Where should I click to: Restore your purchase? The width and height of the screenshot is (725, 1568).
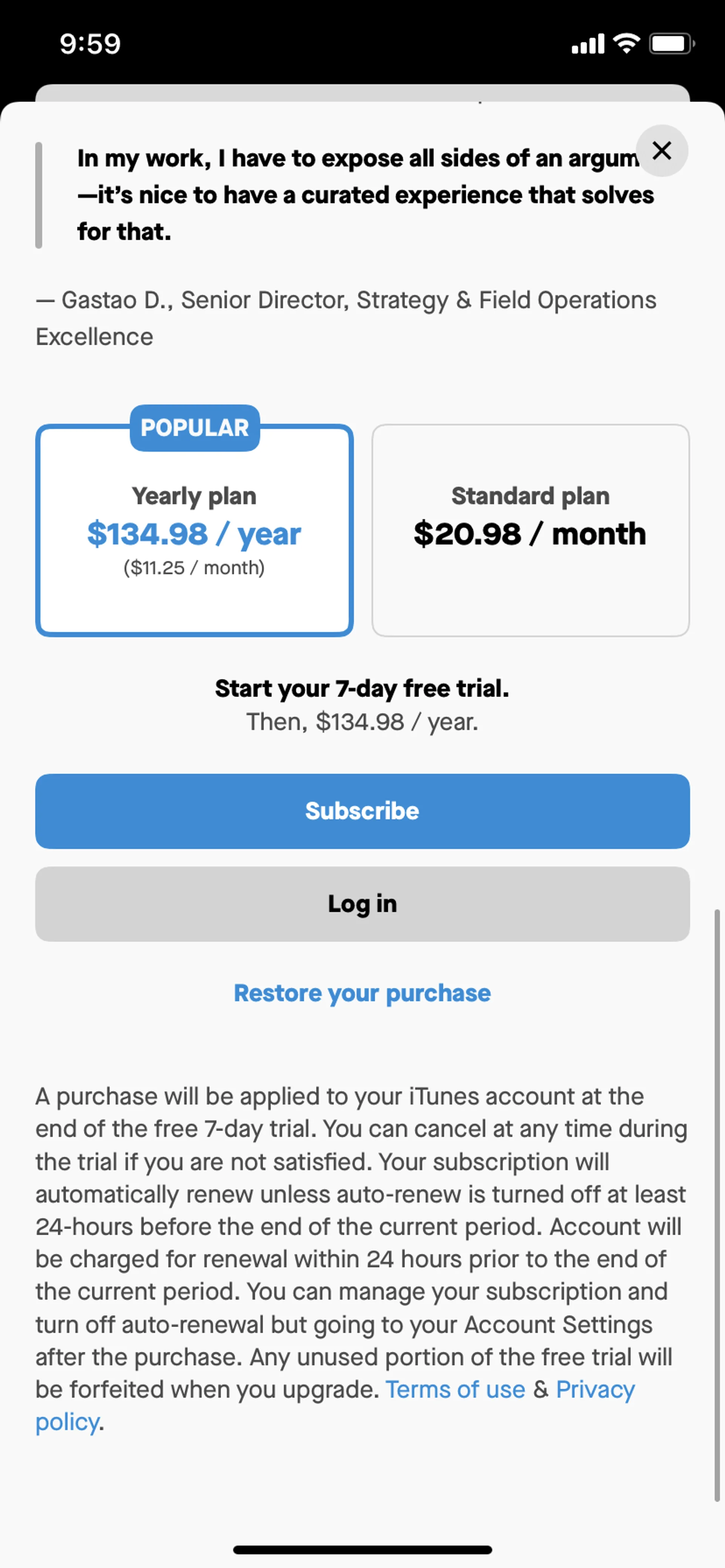(x=362, y=993)
